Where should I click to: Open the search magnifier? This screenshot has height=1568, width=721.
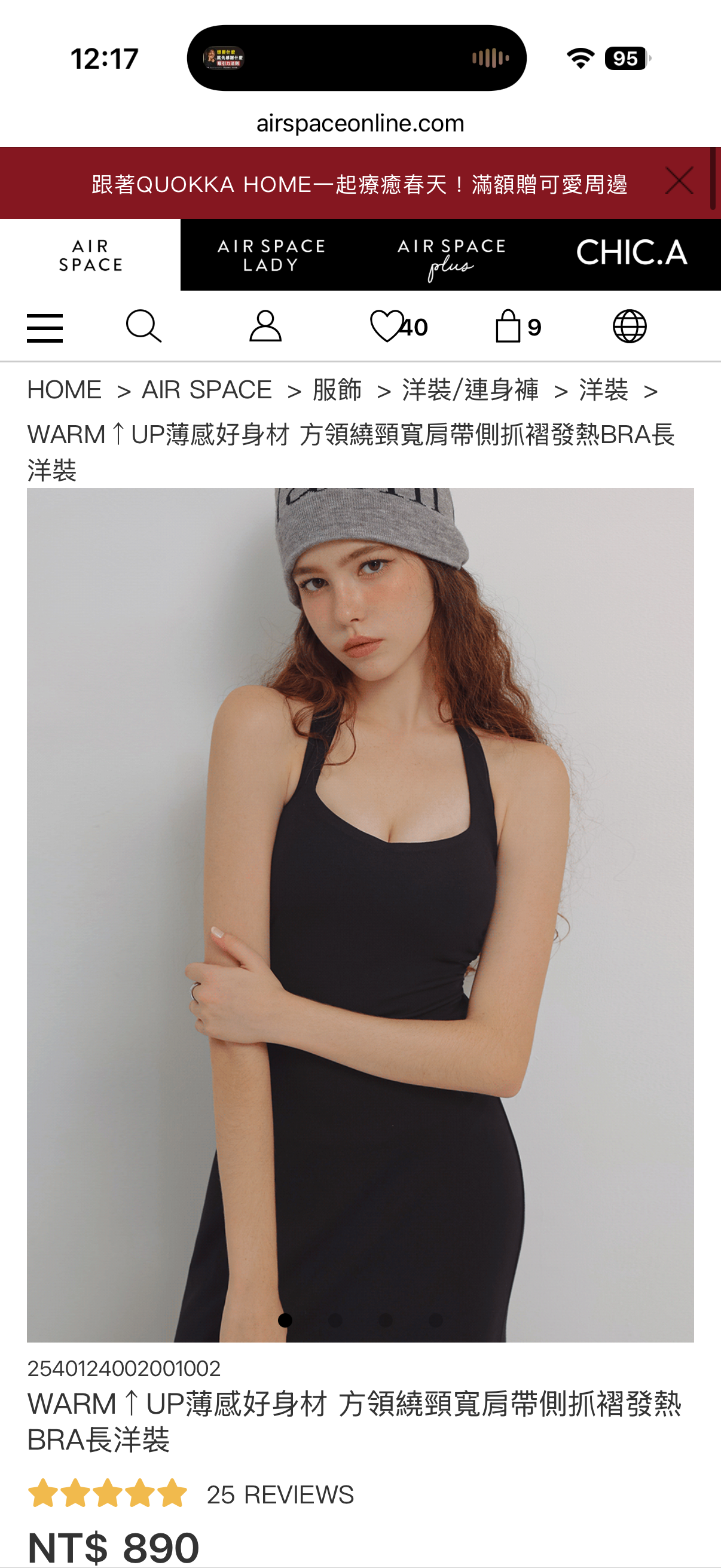[x=143, y=327]
